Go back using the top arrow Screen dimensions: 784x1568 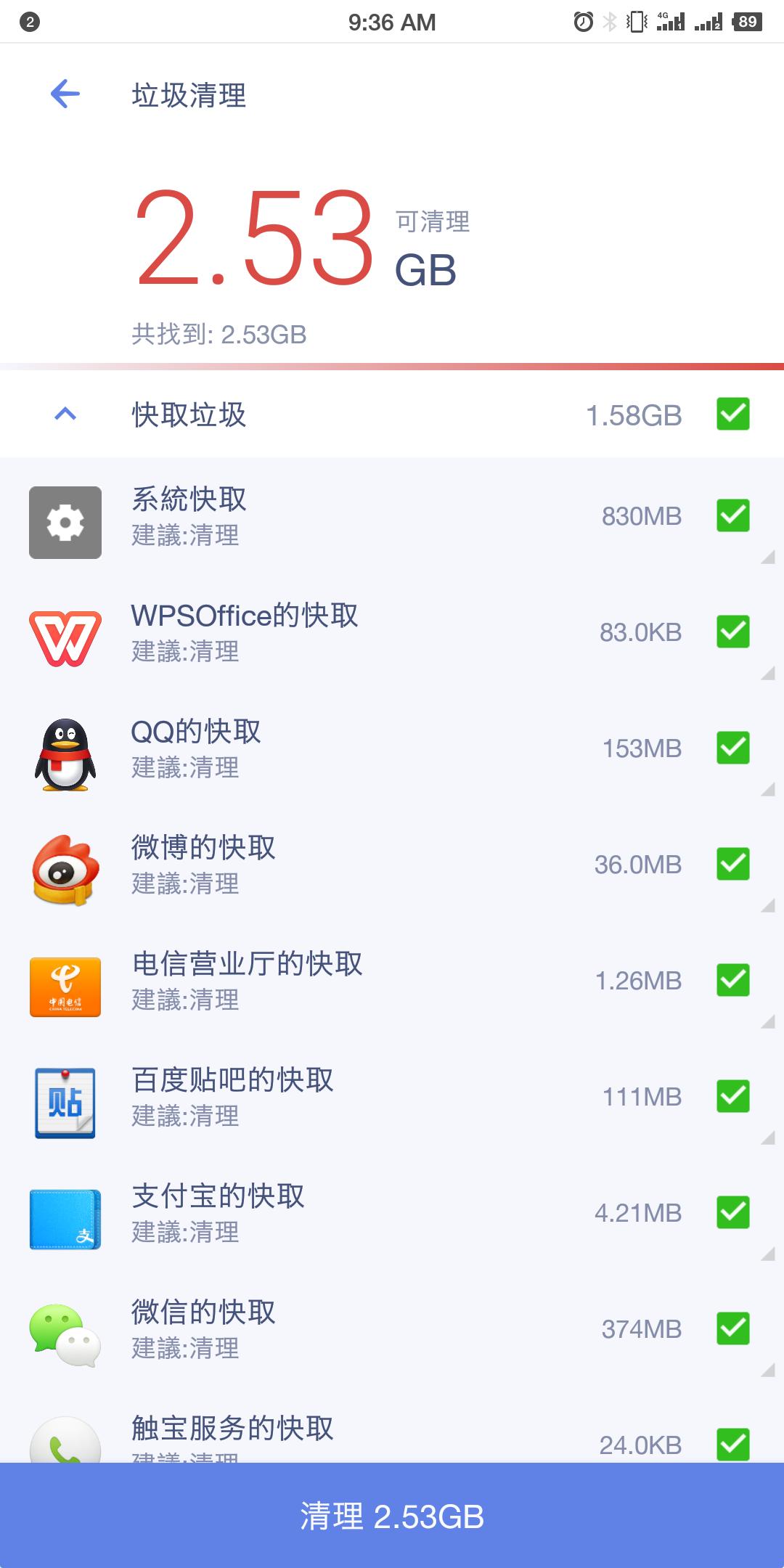[x=65, y=94]
